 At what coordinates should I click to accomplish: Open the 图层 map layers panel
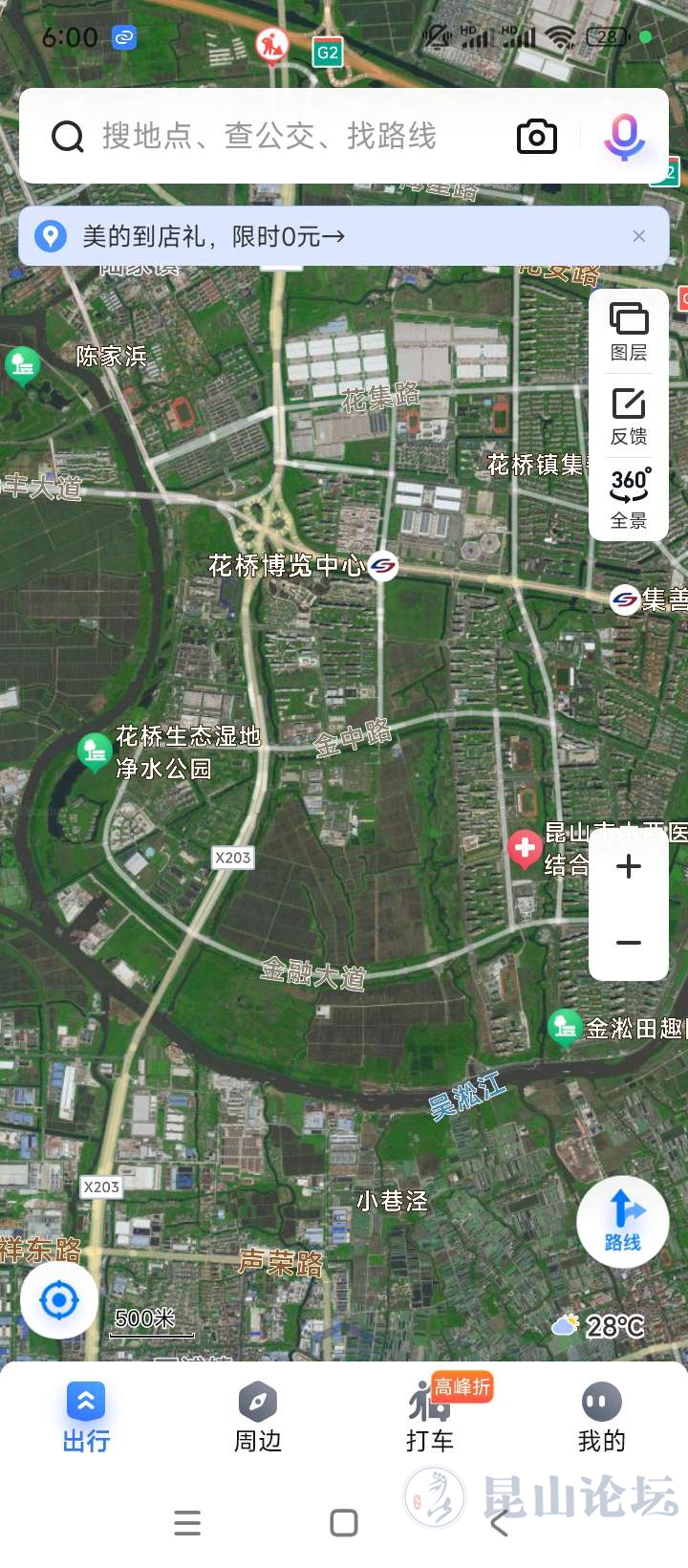[629, 331]
